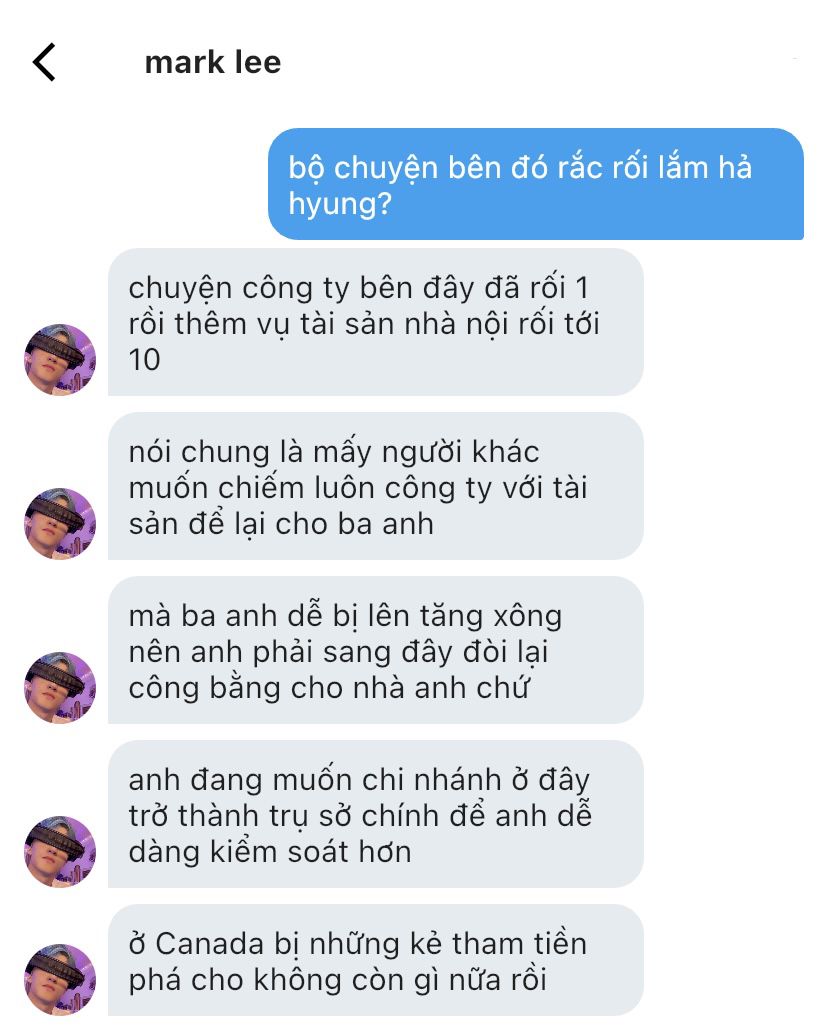Tap the avatar beside the "chuyện công ty" message
826x1028 pixels.
tap(60, 359)
